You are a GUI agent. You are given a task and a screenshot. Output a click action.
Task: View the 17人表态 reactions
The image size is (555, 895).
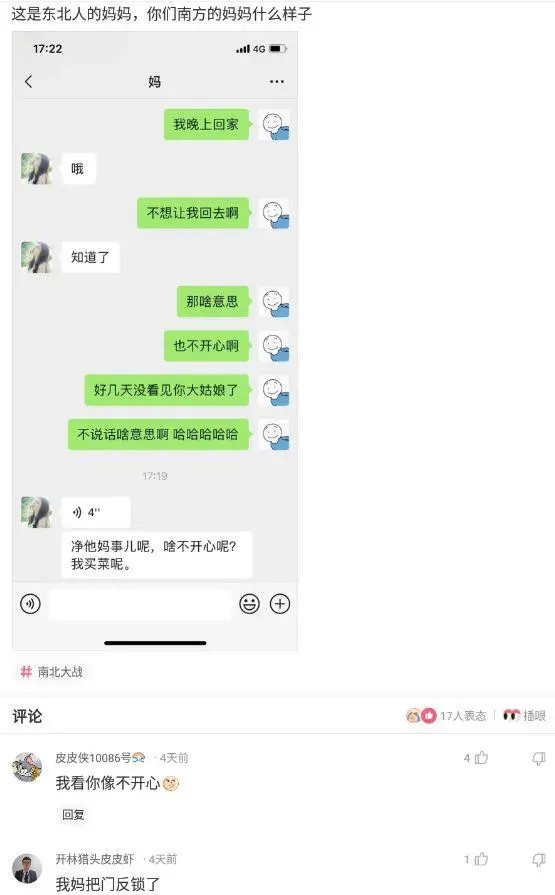pyautogui.click(x=446, y=715)
